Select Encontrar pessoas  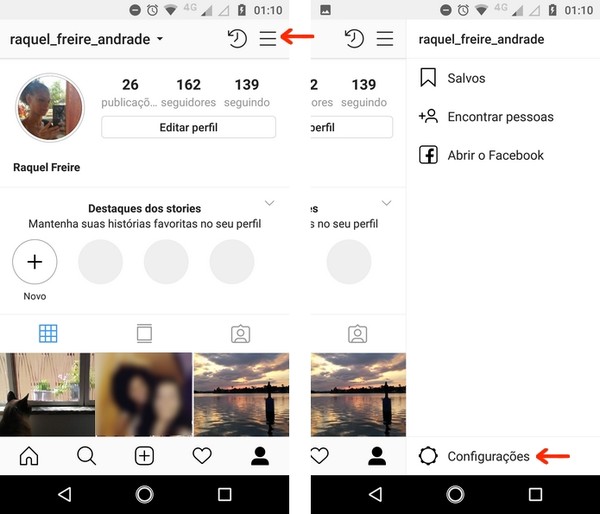point(499,117)
